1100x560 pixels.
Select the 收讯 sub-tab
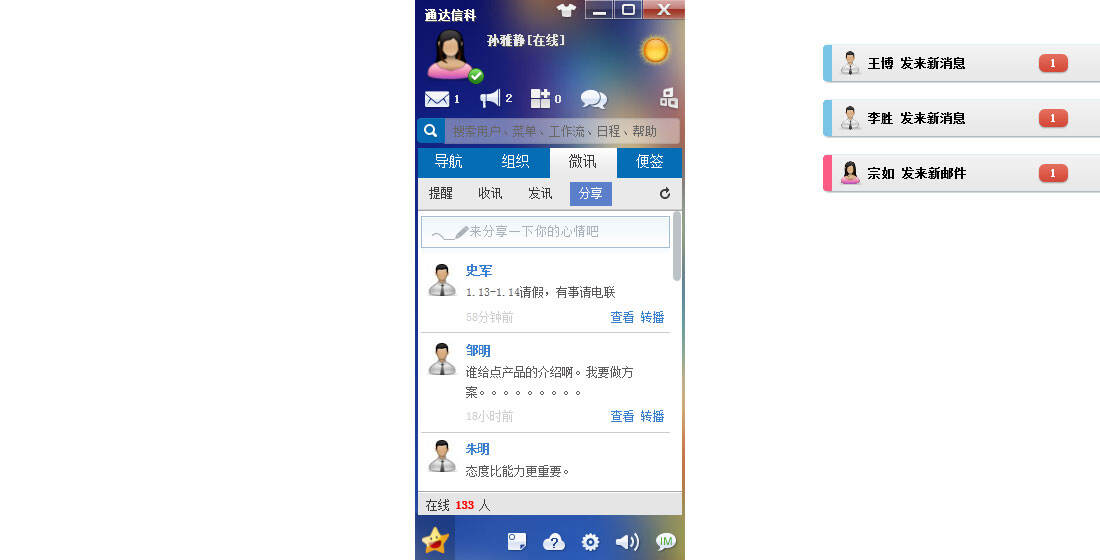click(490, 194)
